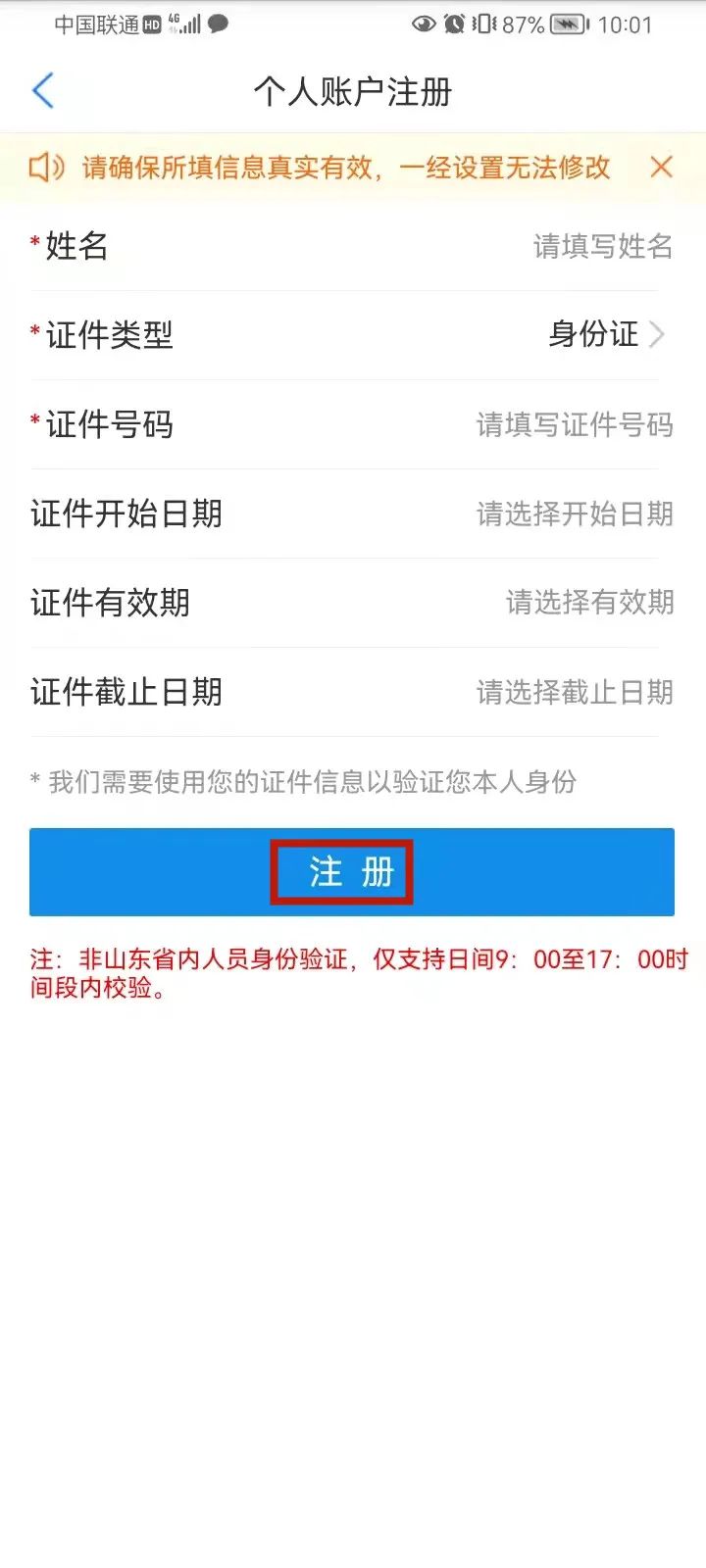Open the 证件类型 selector showing 身份证

point(352,335)
